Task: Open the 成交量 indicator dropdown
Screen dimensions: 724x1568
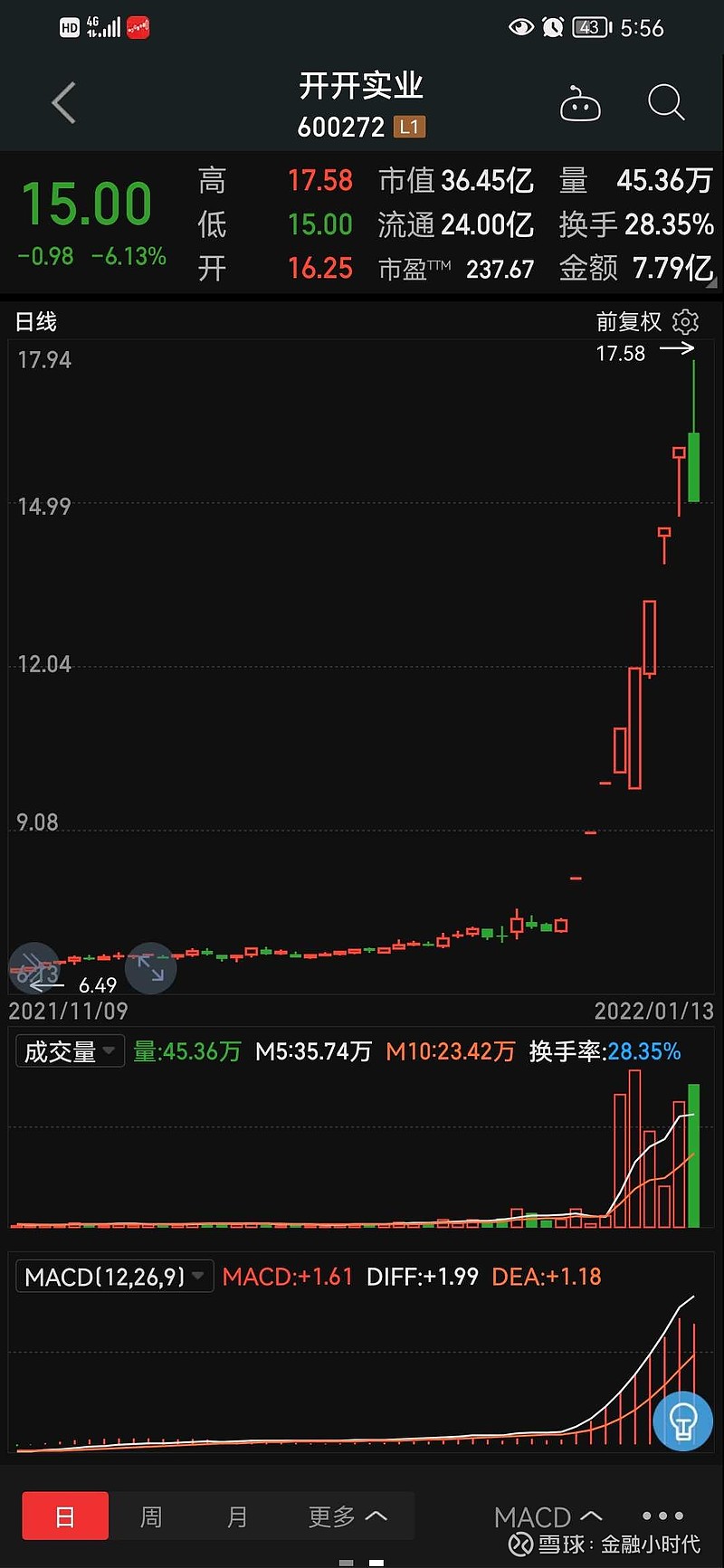Action: 69,1050
